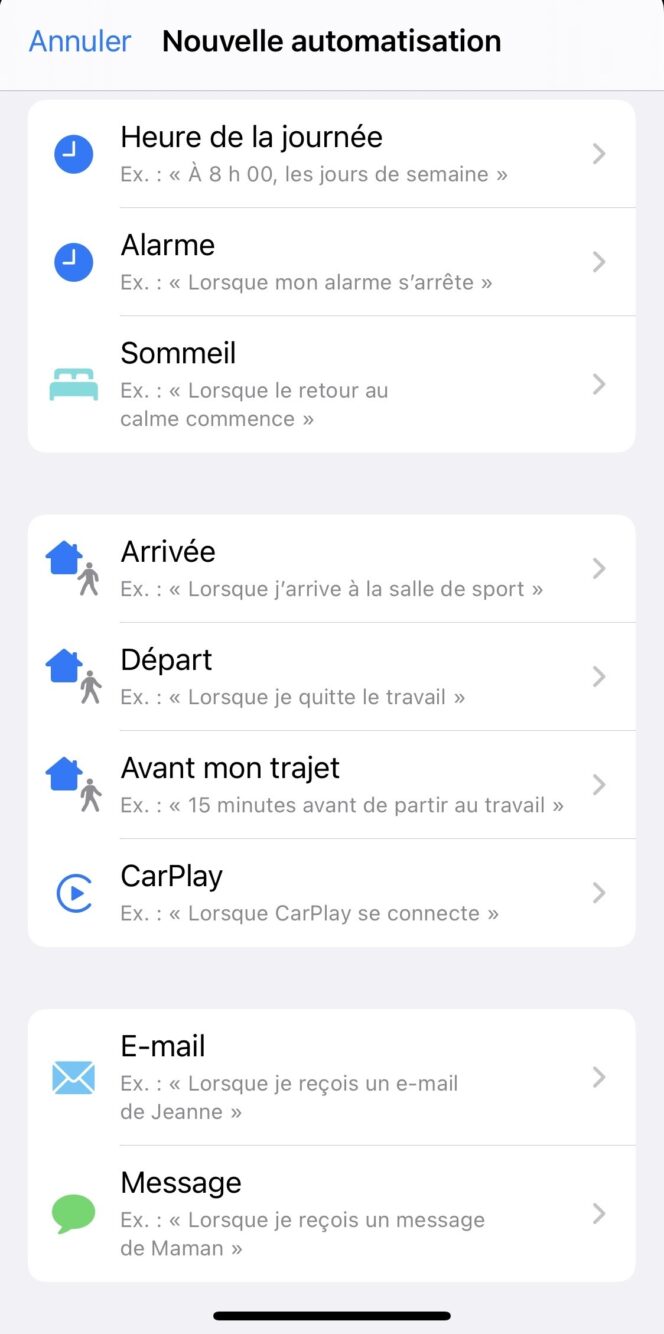Open the CarPlay automation trigger
The image size is (664, 1334).
coord(330,893)
